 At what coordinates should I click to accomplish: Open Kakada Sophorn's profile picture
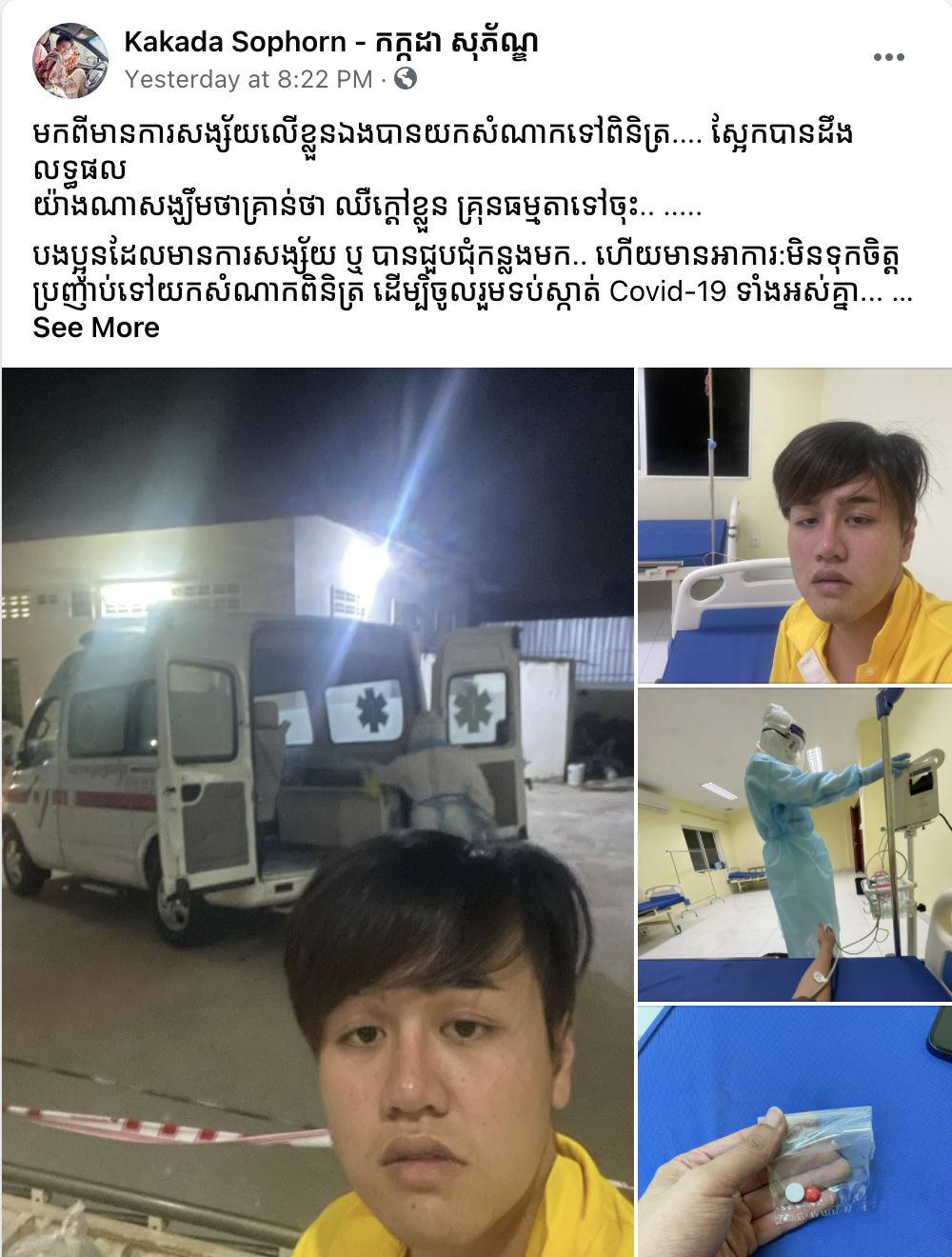70,61
